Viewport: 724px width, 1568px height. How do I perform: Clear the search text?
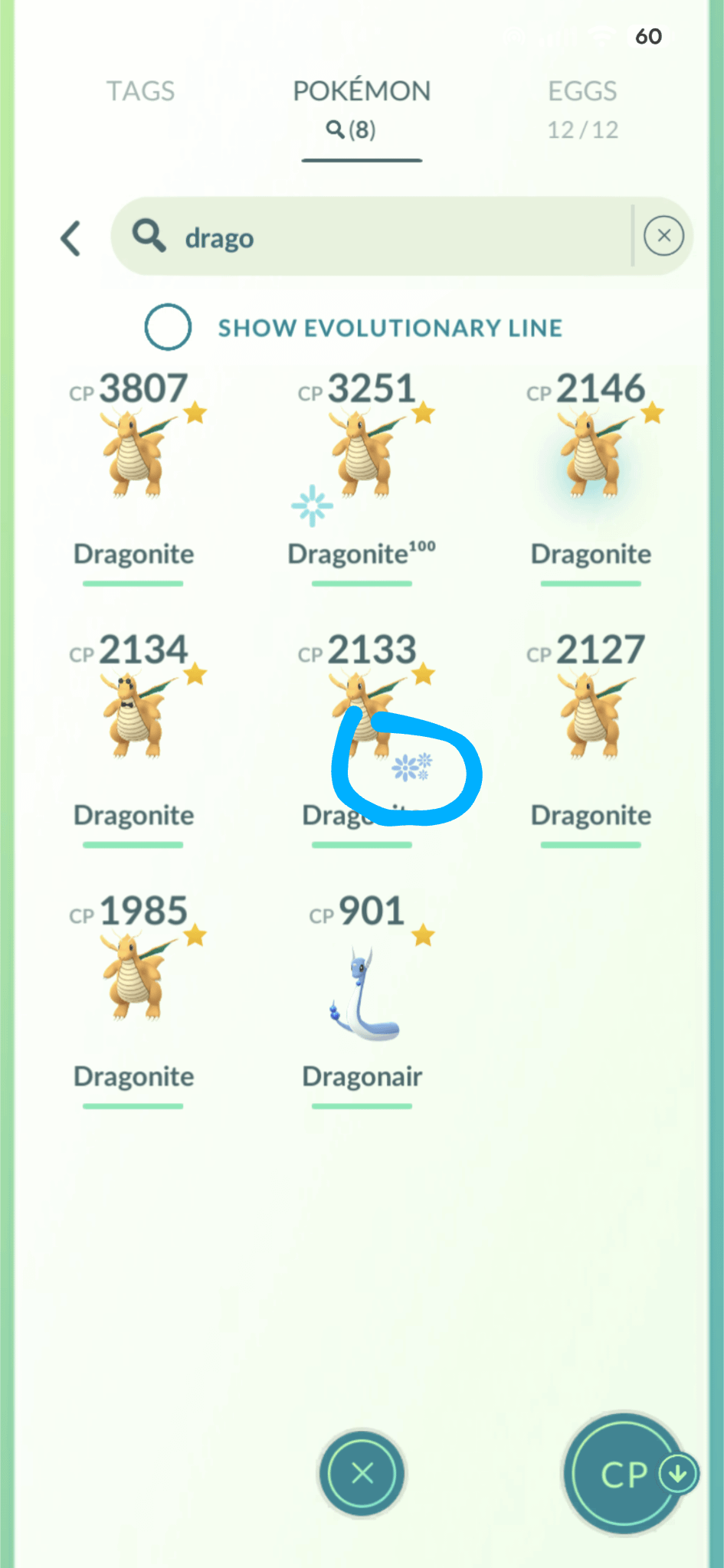coord(663,236)
